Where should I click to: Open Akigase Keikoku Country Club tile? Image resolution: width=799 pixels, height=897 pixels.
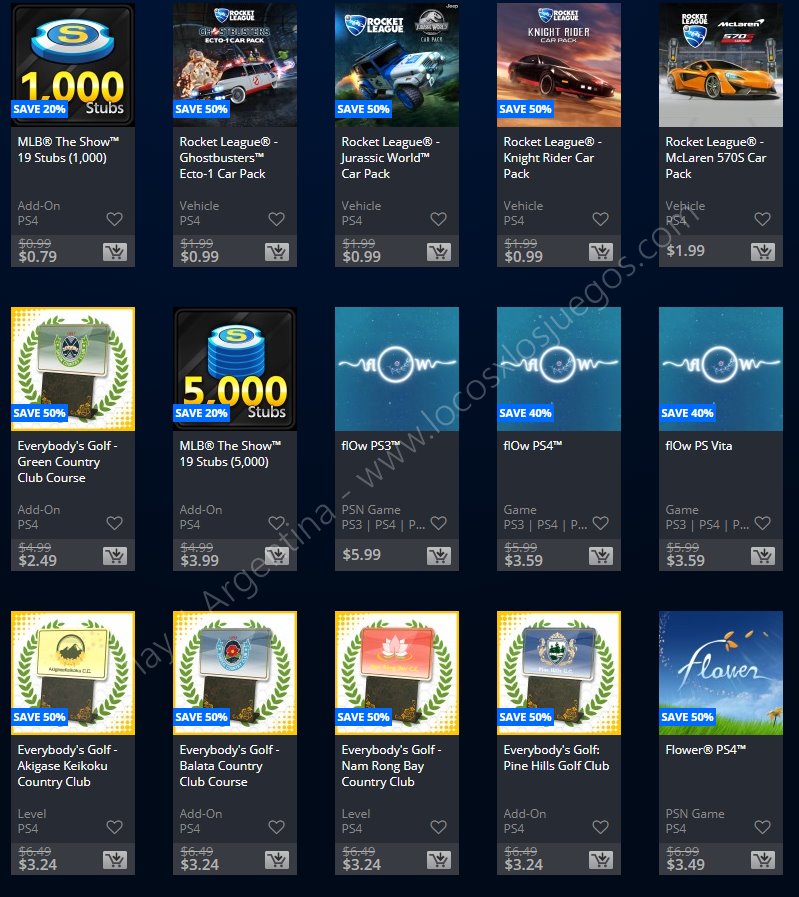point(72,673)
